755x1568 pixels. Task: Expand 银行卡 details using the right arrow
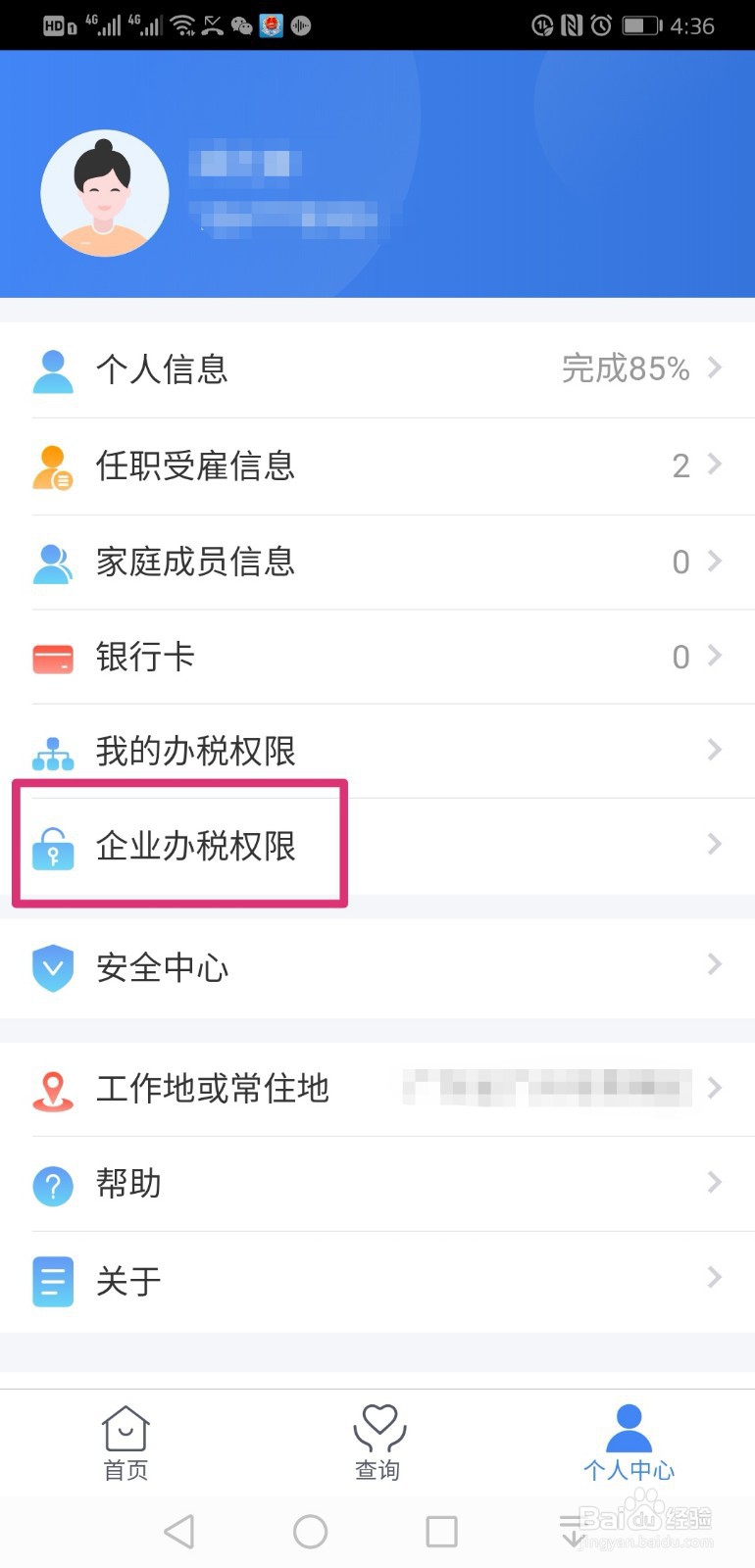[x=714, y=657]
